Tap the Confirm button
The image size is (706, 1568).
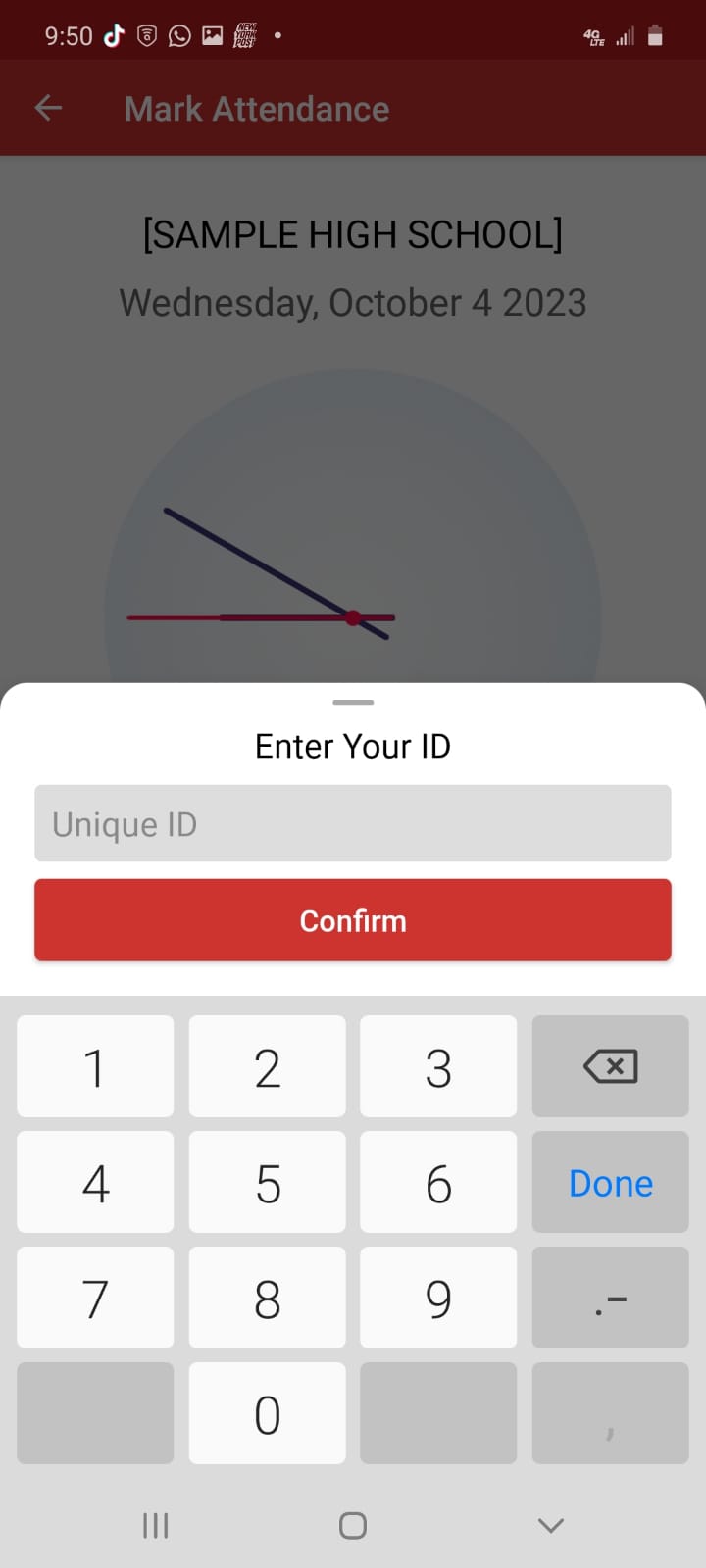coord(353,919)
